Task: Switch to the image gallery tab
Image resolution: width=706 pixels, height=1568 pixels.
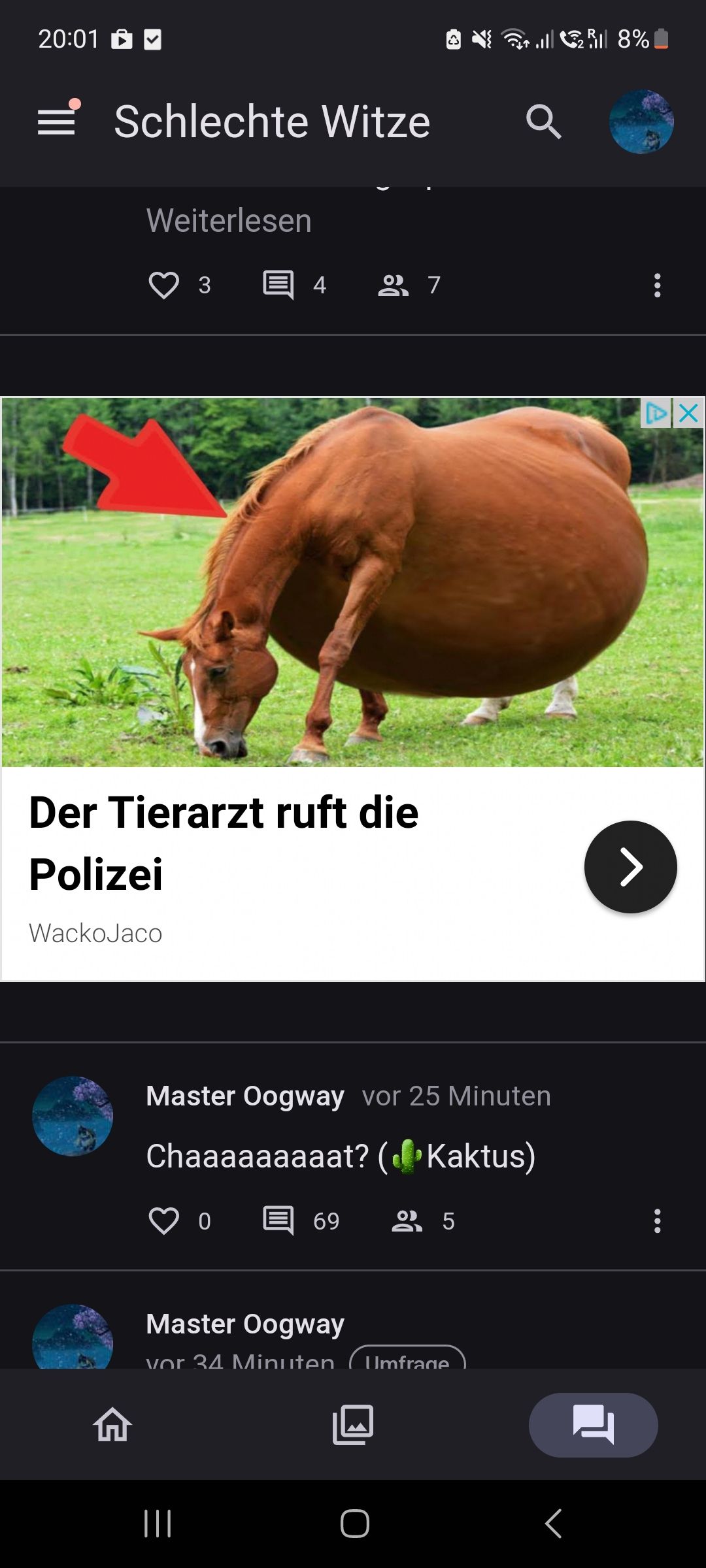Action: [353, 1425]
